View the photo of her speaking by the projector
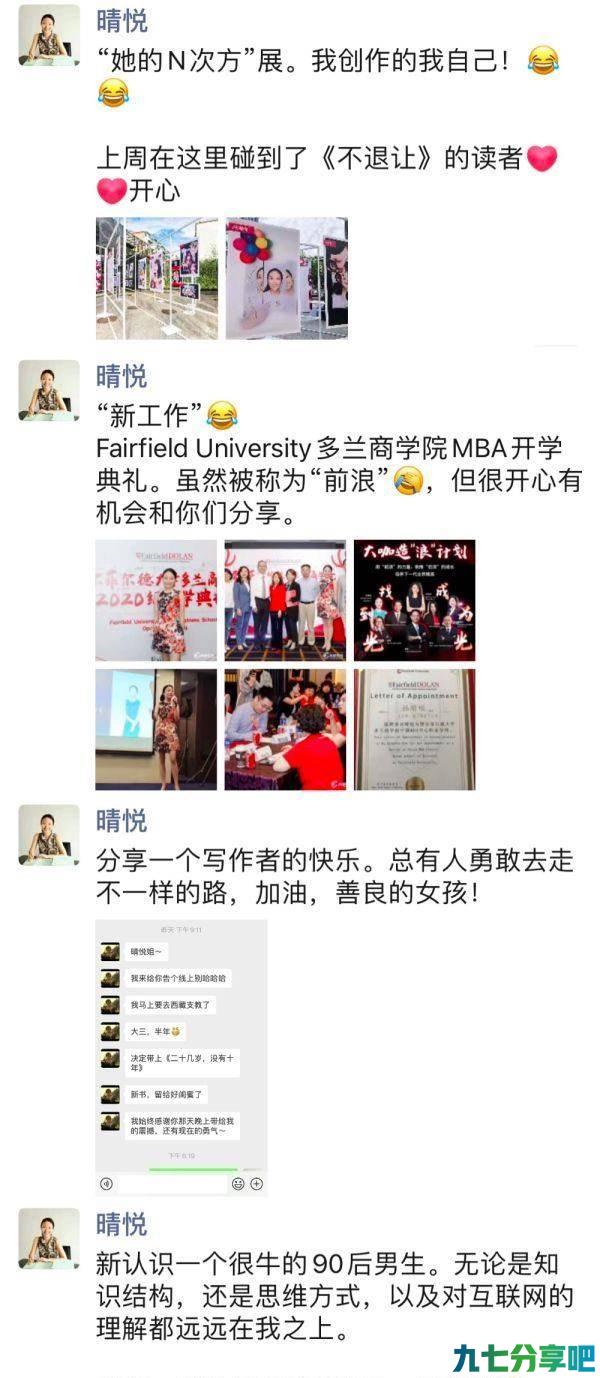This screenshot has width=600, height=1378. pyautogui.click(x=157, y=729)
